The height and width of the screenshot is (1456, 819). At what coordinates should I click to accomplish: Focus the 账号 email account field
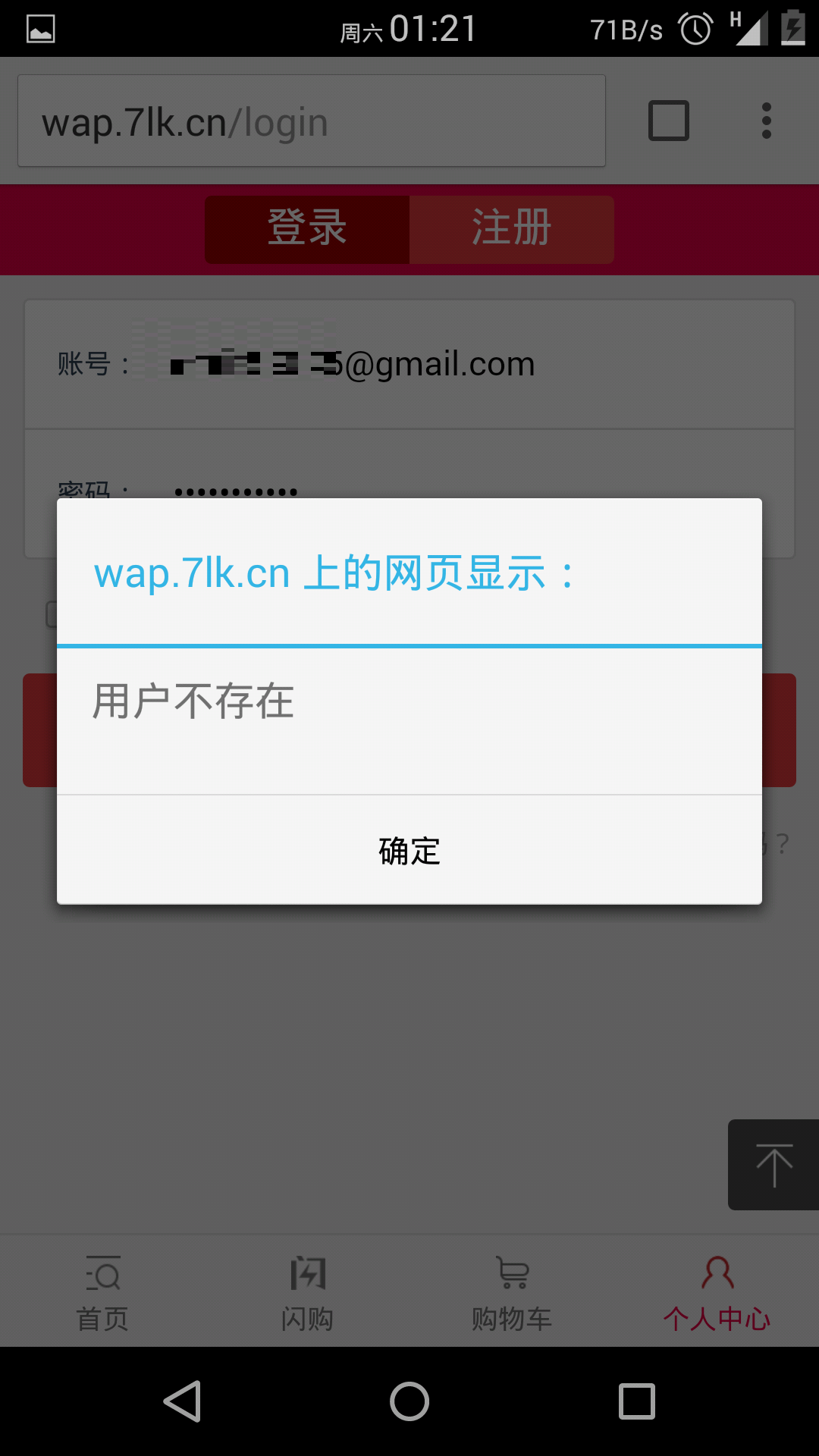pos(409,363)
